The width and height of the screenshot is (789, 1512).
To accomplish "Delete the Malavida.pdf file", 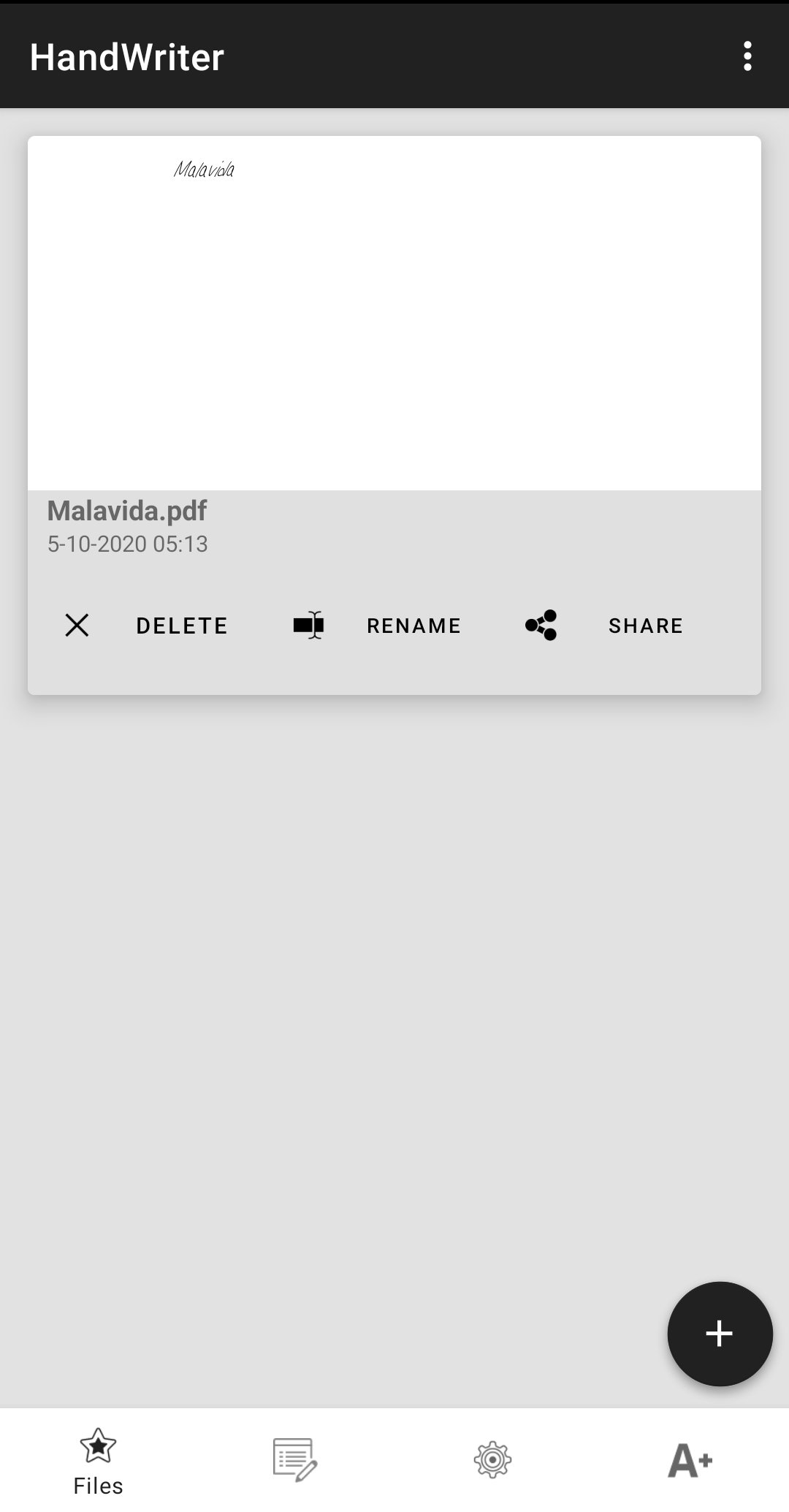I will click(x=146, y=626).
